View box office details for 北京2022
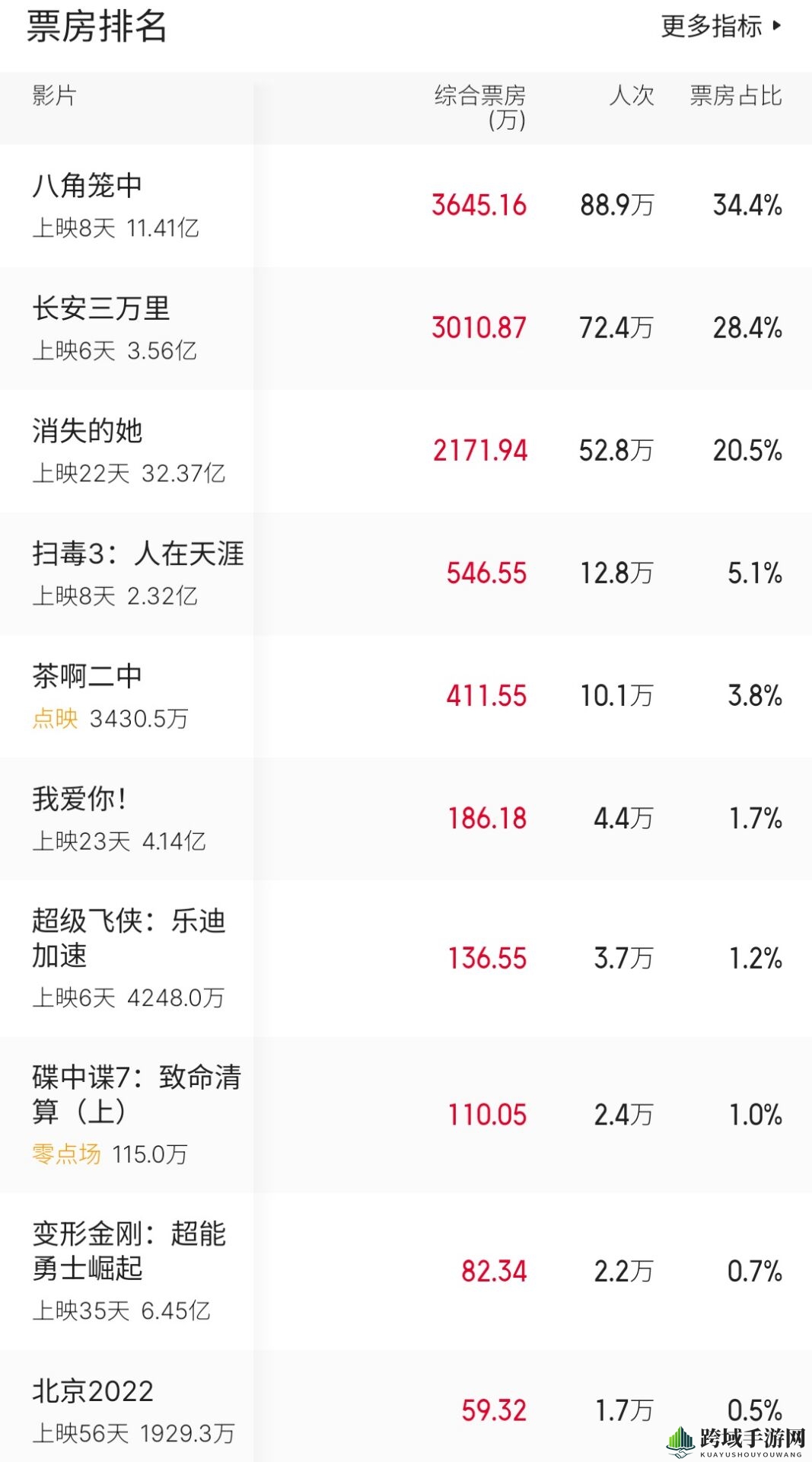 [406, 1406]
